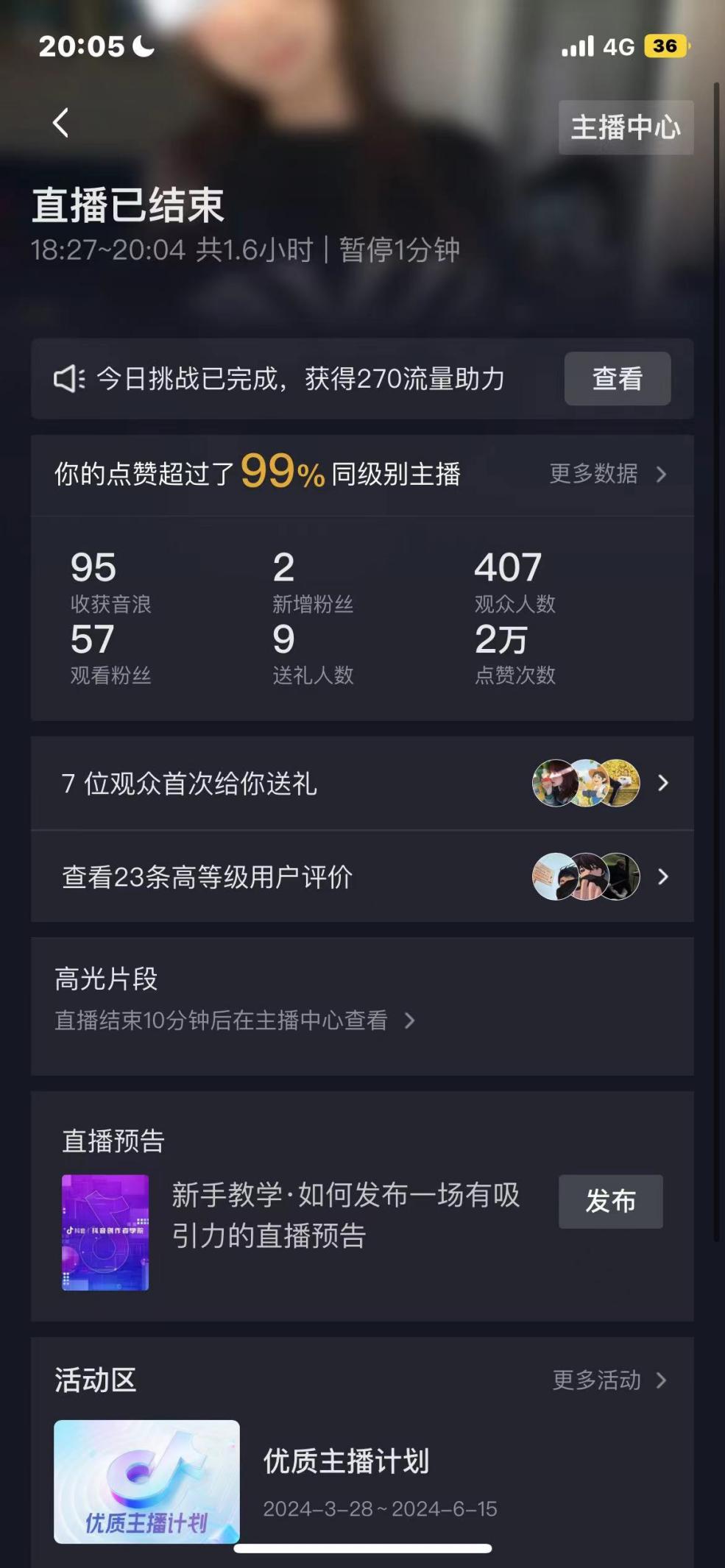View 23条高等级用户评价 row
This screenshot has width=725, height=1568.
362,877
